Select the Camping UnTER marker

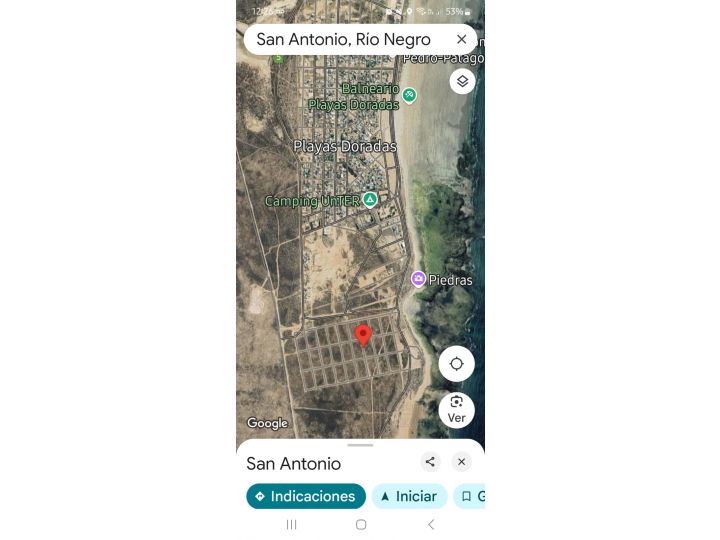click(370, 200)
